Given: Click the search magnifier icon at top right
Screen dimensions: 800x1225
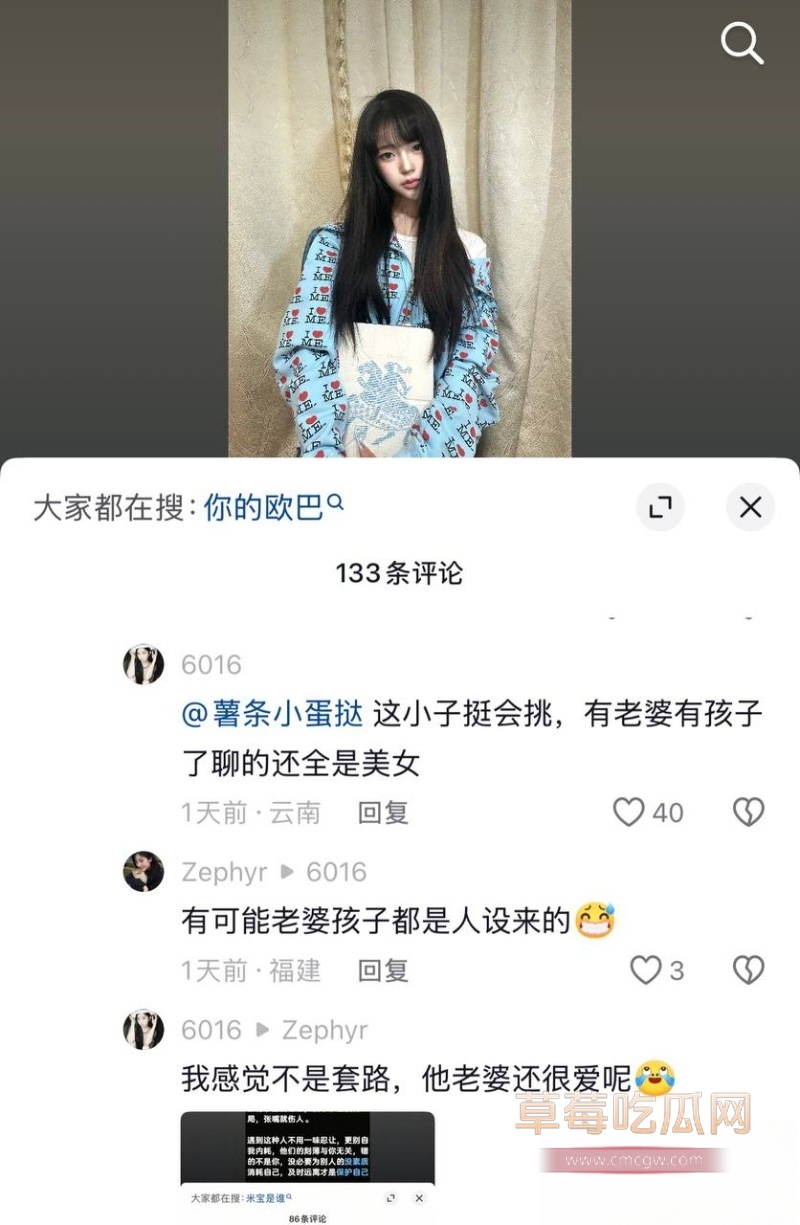Looking at the screenshot, I should point(741,42).
